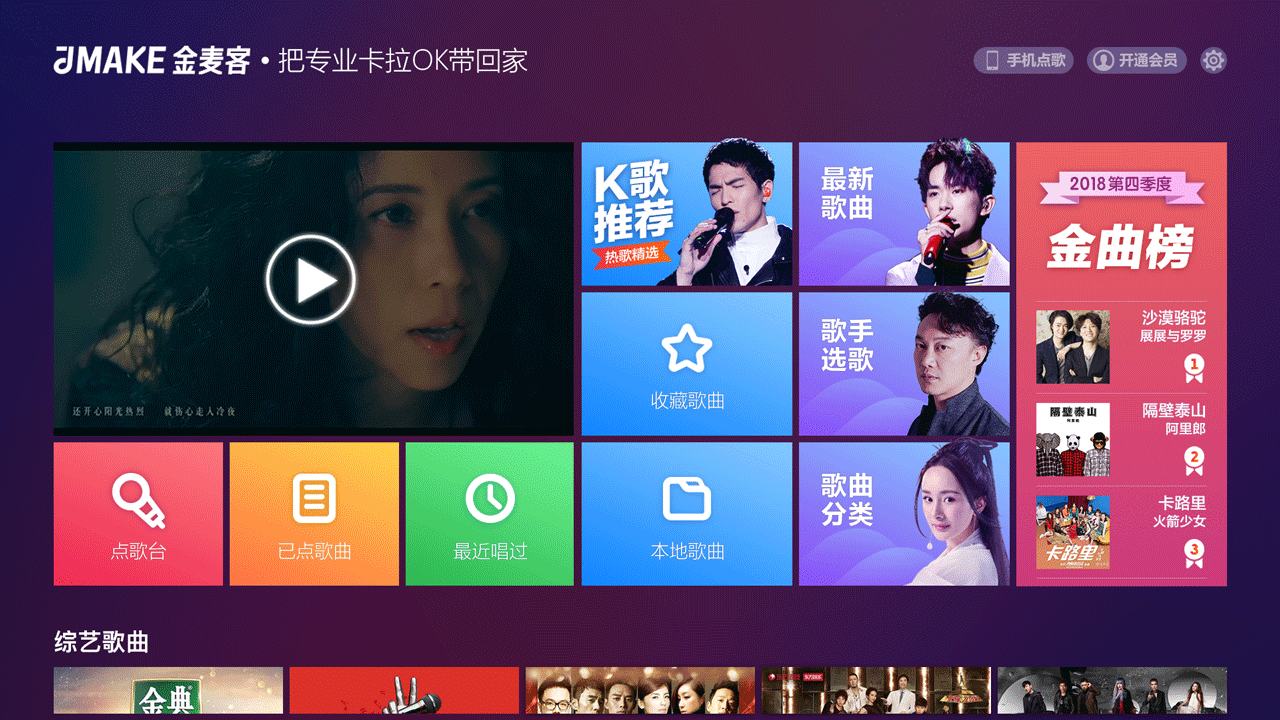This screenshot has width=1280, height=720.
Task: Open 歌手选歌 to choose by singer
Action: [x=903, y=364]
